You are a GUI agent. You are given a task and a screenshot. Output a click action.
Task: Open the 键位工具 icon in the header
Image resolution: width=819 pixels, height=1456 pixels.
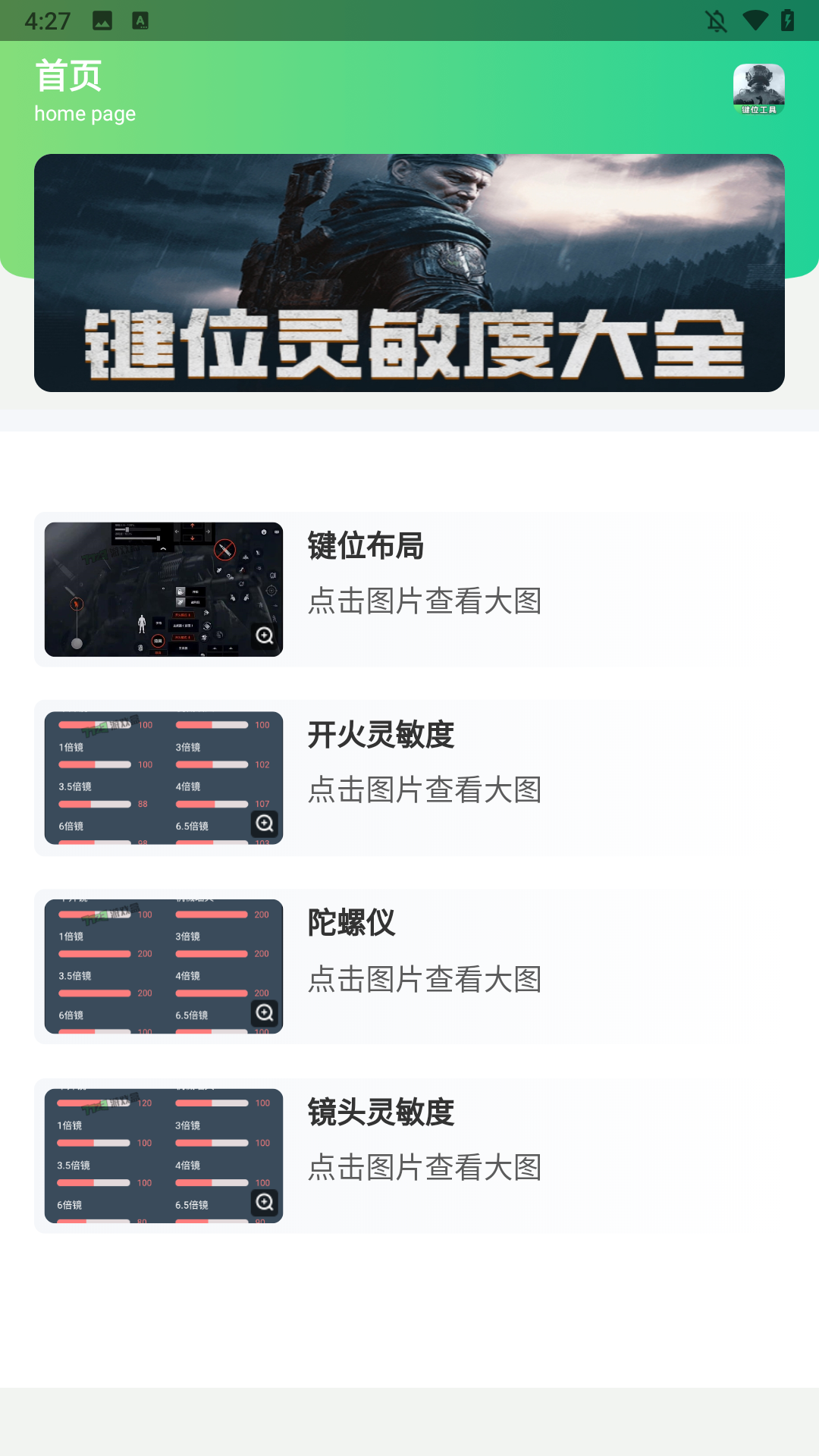[758, 89]
